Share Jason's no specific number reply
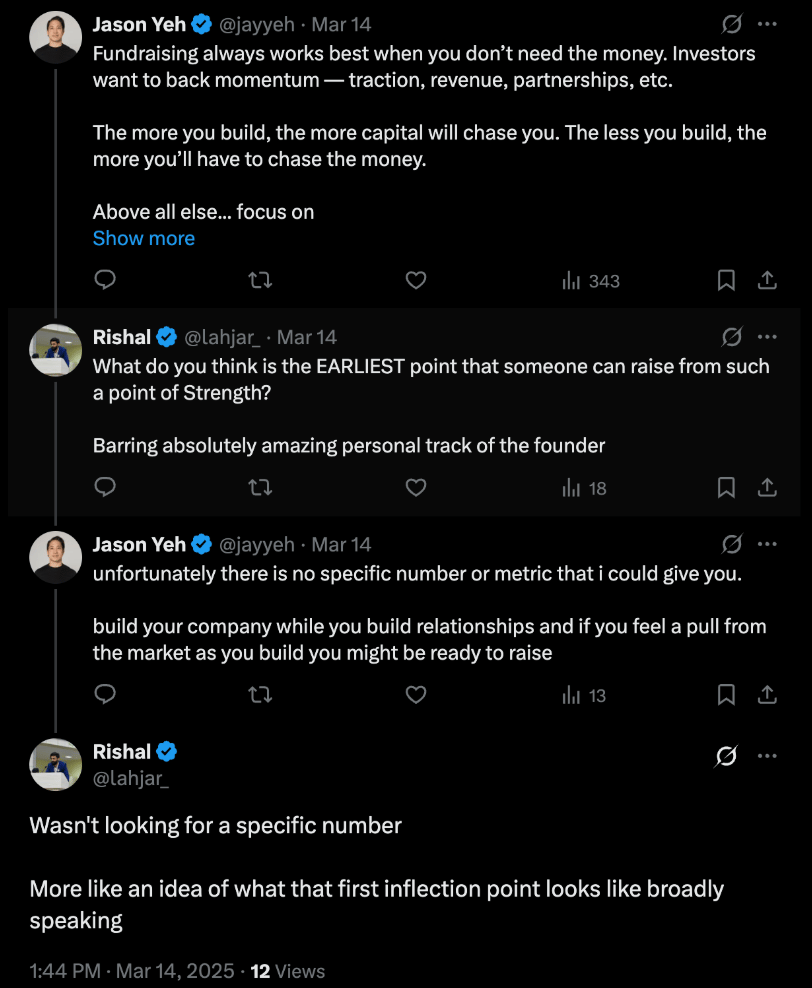This screenshot has width=812, height=988. [x=767, y=695]
